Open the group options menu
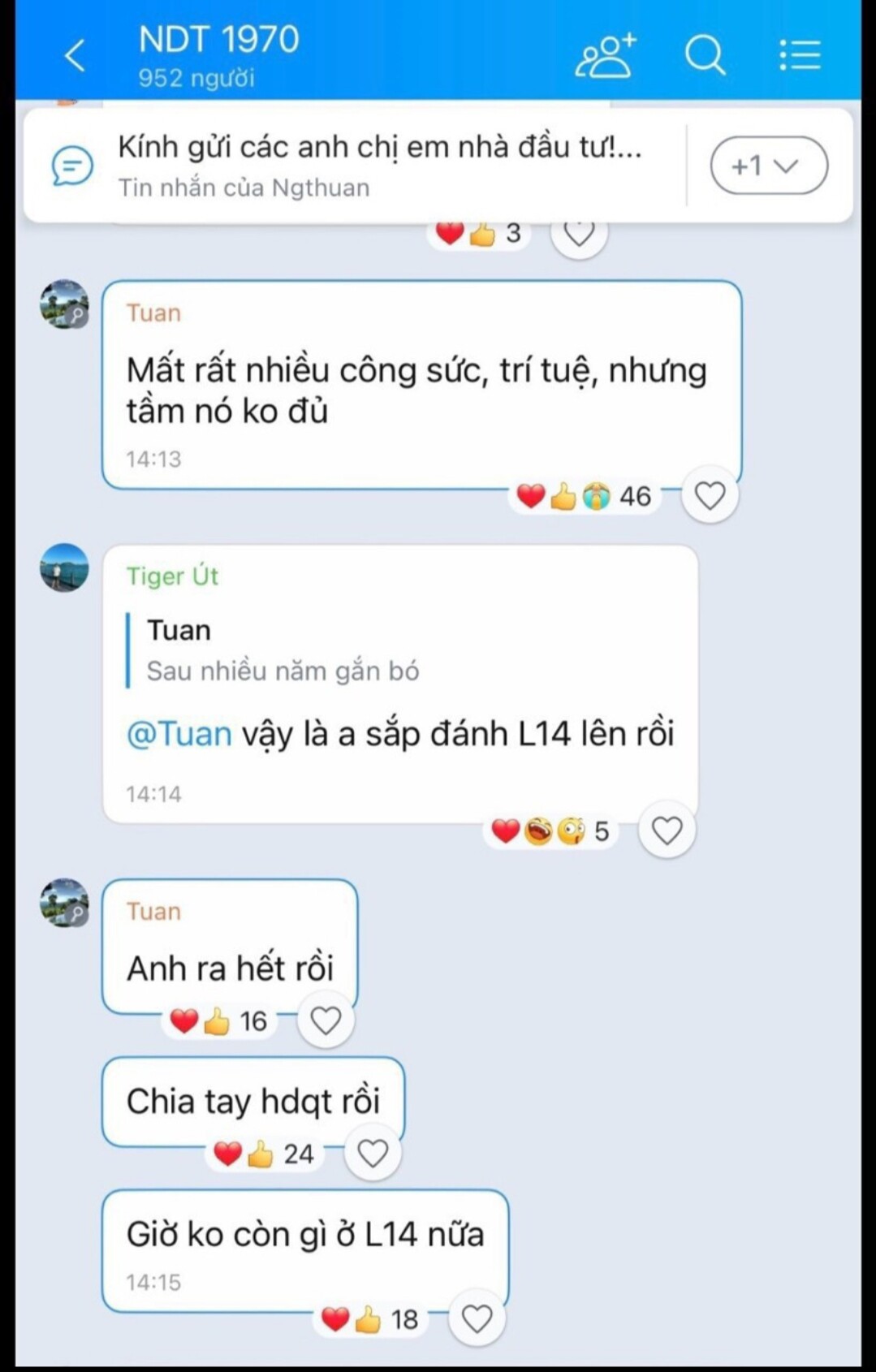The image size is (876, 1372). tap(800, 56)
